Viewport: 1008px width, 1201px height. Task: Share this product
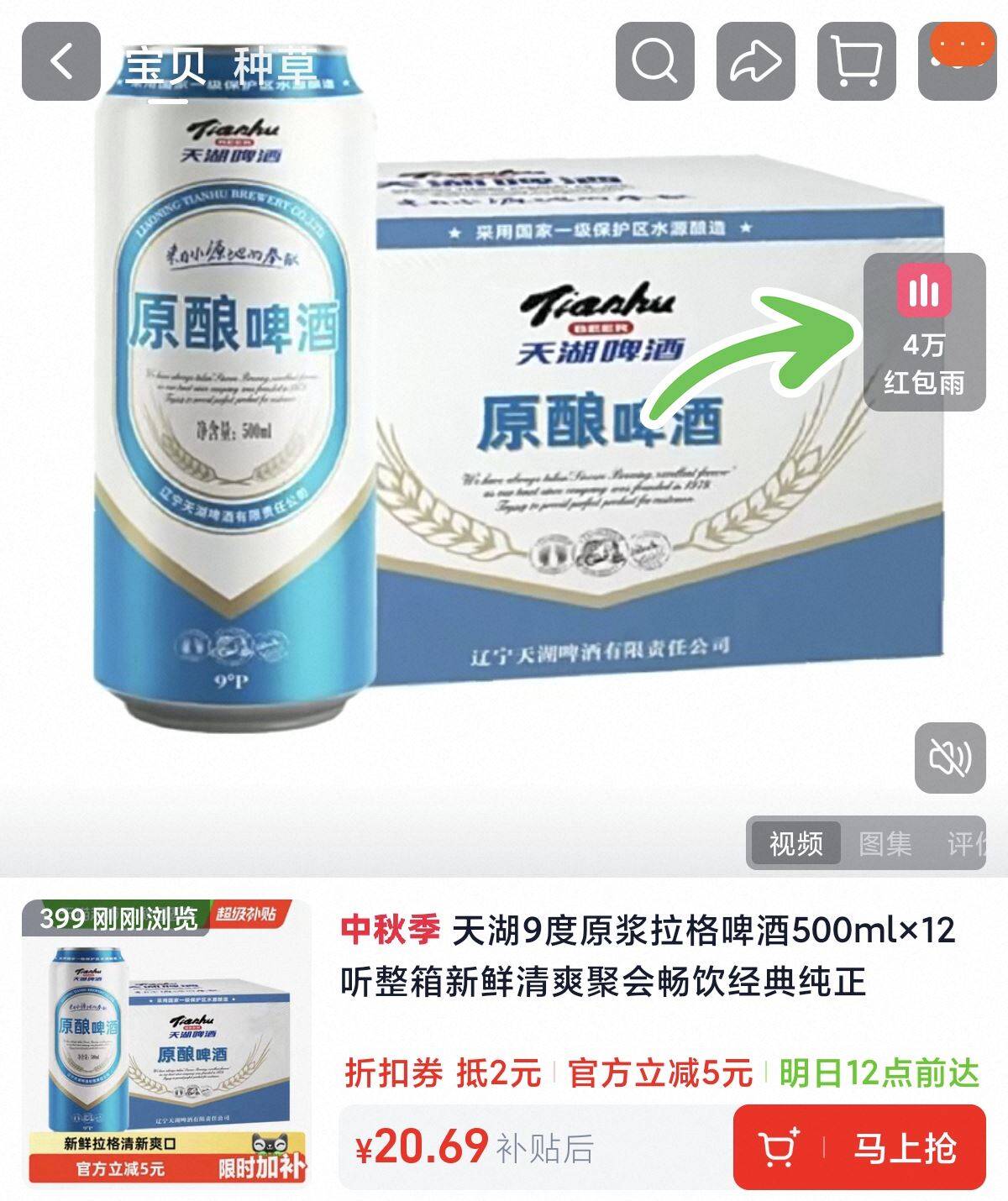755,61
